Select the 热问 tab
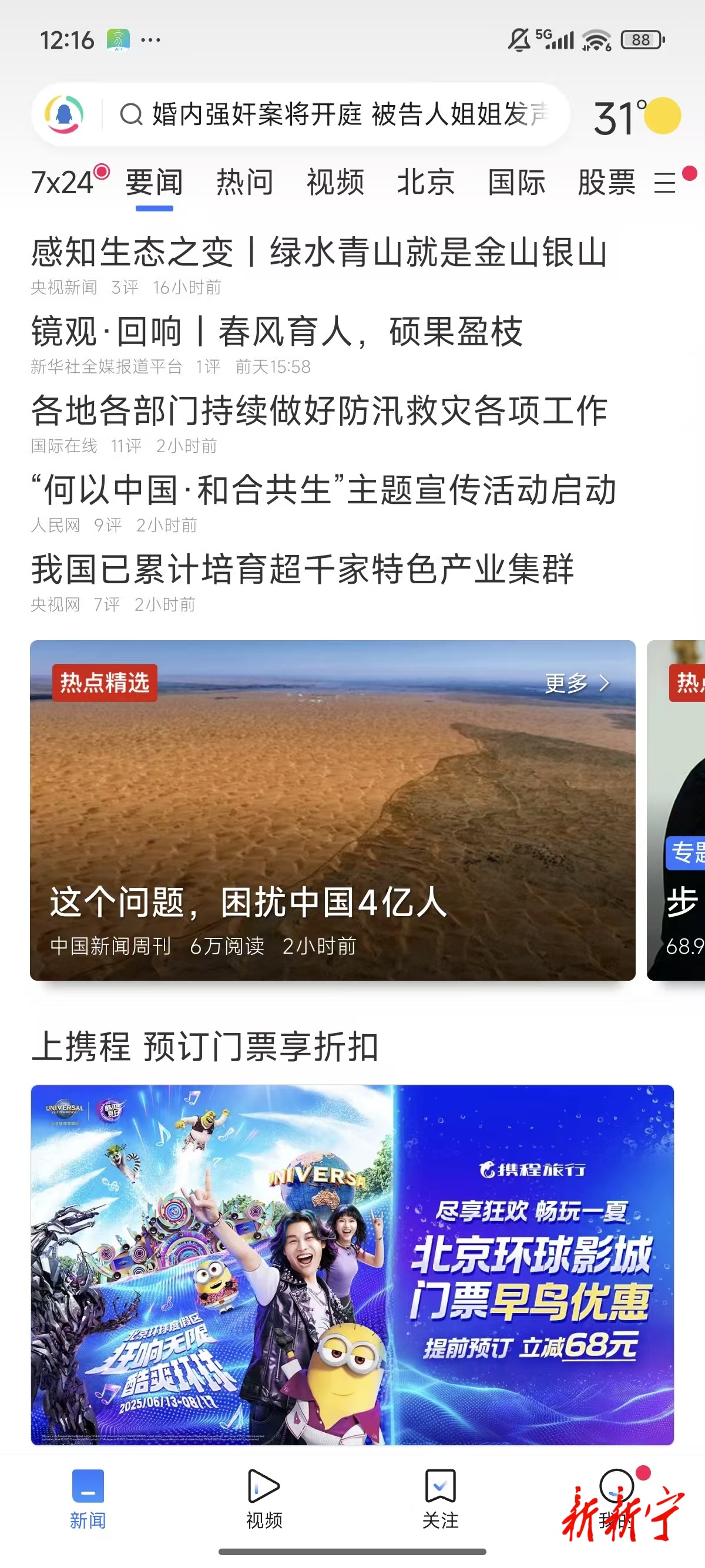The image size is (705, 1568). click(x=244, y=183)
